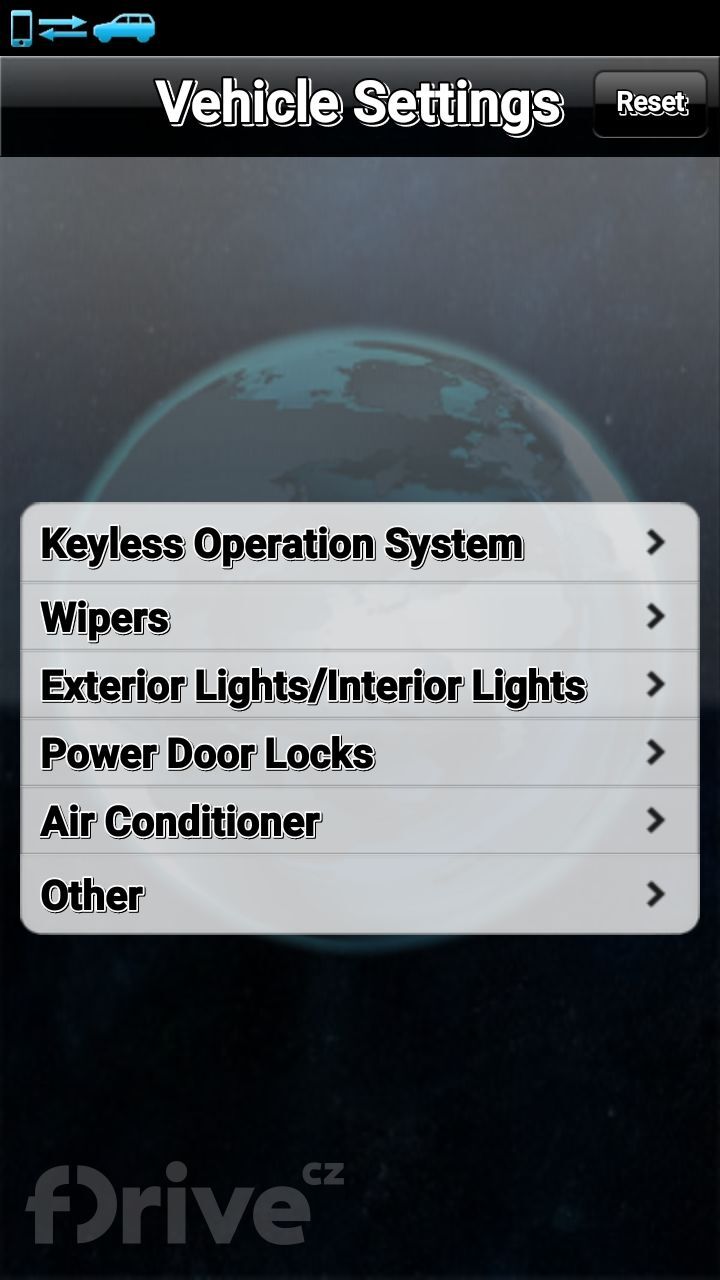The image size is (720, 1280).
Task: Open Exterior Lights/Interior Lights settings
Action: click(x=359, y=685)
